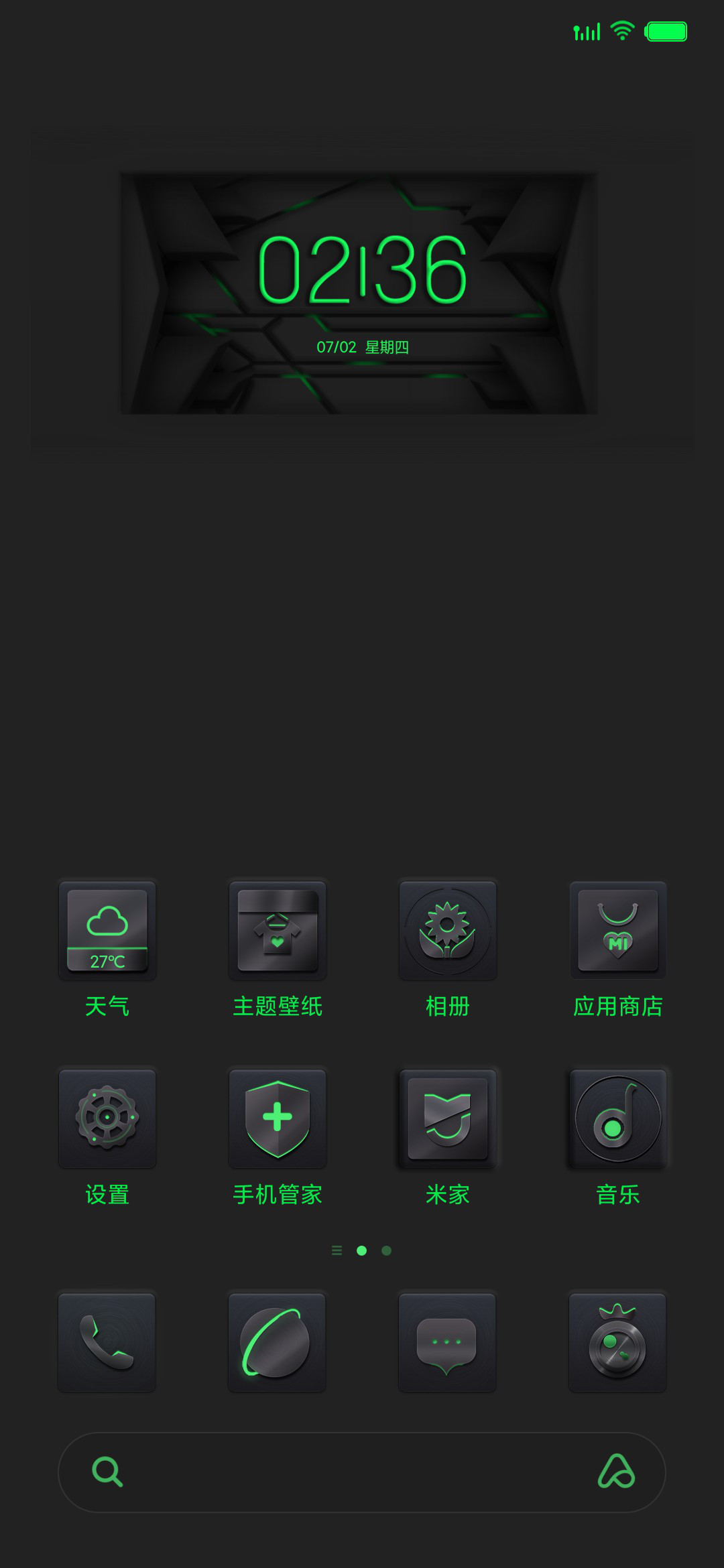The width and height of the screenshot is (724, 1568).
Task: Tap the assistant icon in the search bar
Action: pos(617,1472)
